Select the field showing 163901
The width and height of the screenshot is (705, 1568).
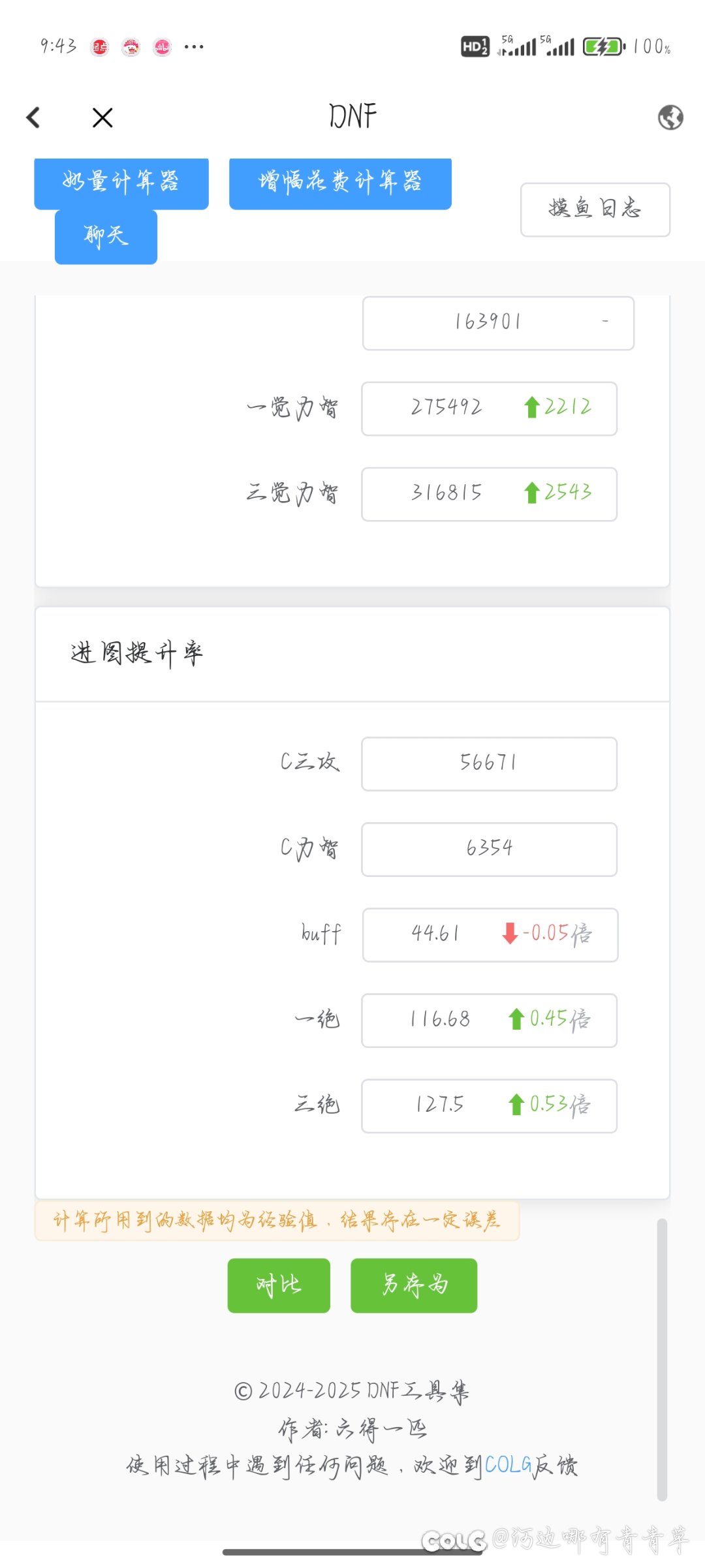pyautogui.click(x=499, y=323)
